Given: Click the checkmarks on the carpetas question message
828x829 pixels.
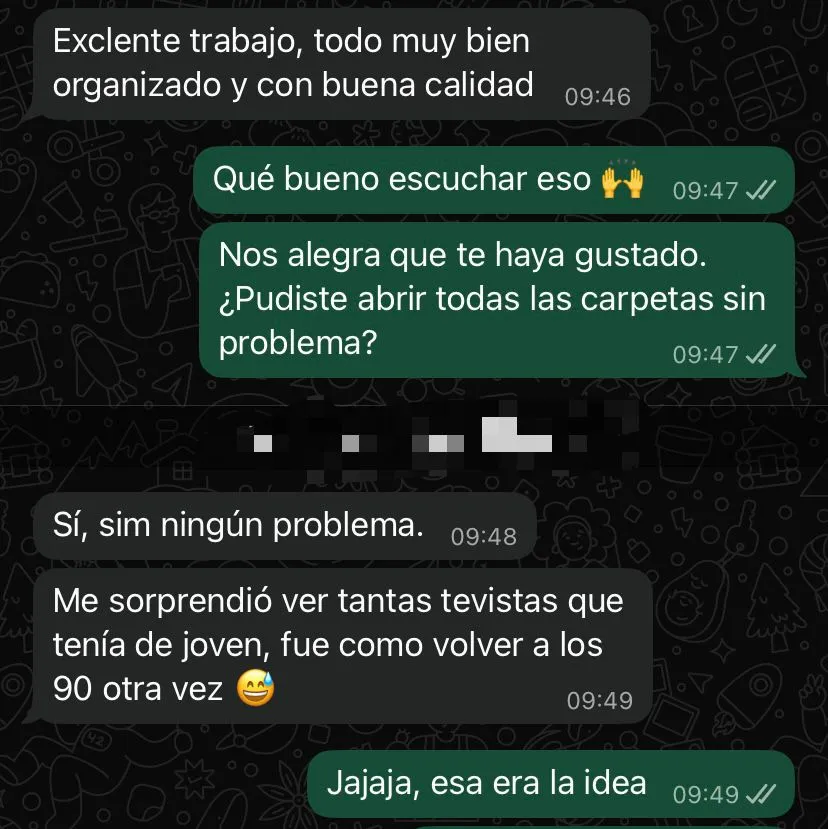Looking at the screenshot, I should click(x=762, y=354).
